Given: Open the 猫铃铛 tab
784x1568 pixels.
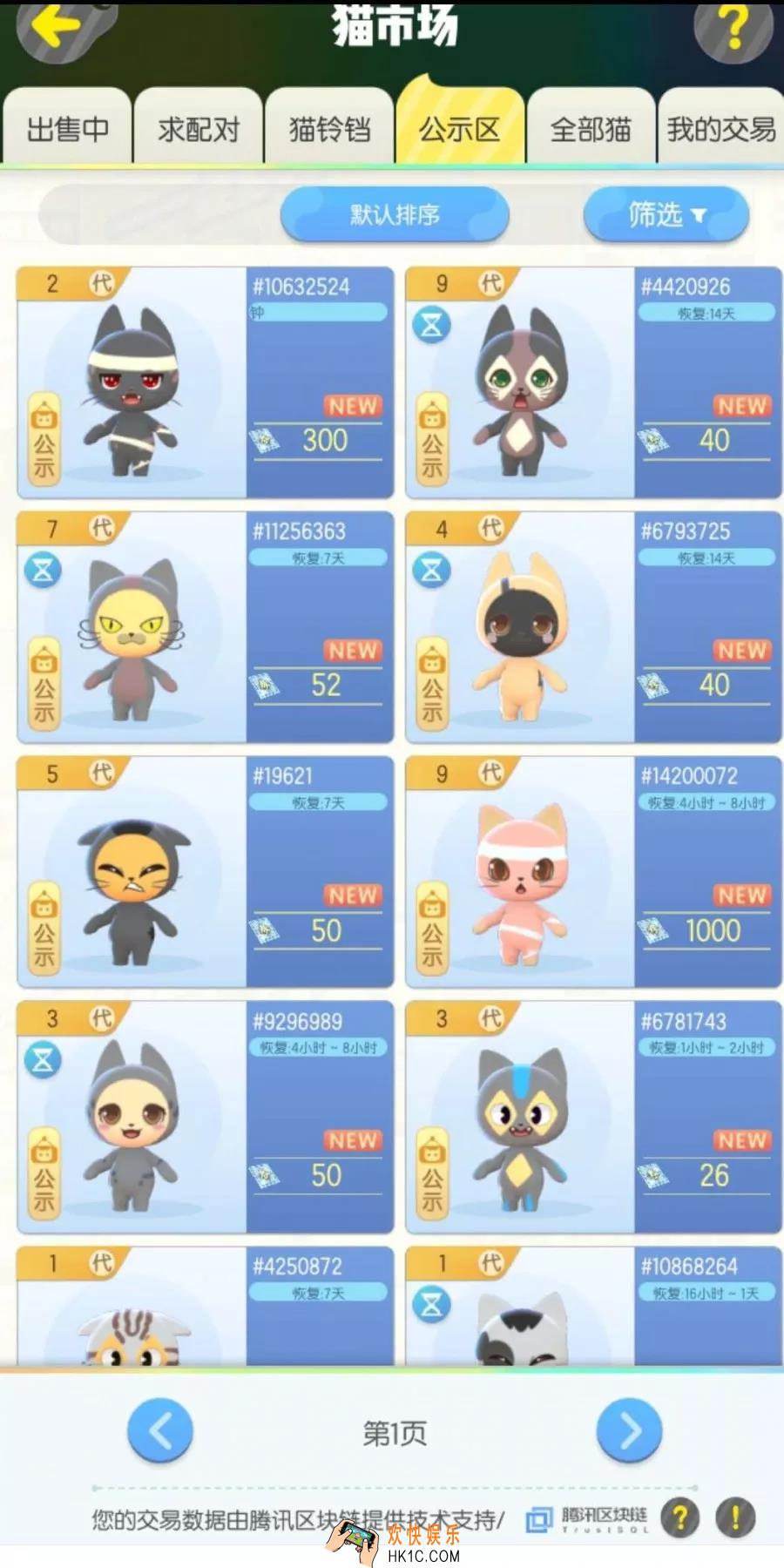Looking at the screenshot, I should tap(329, 130).
